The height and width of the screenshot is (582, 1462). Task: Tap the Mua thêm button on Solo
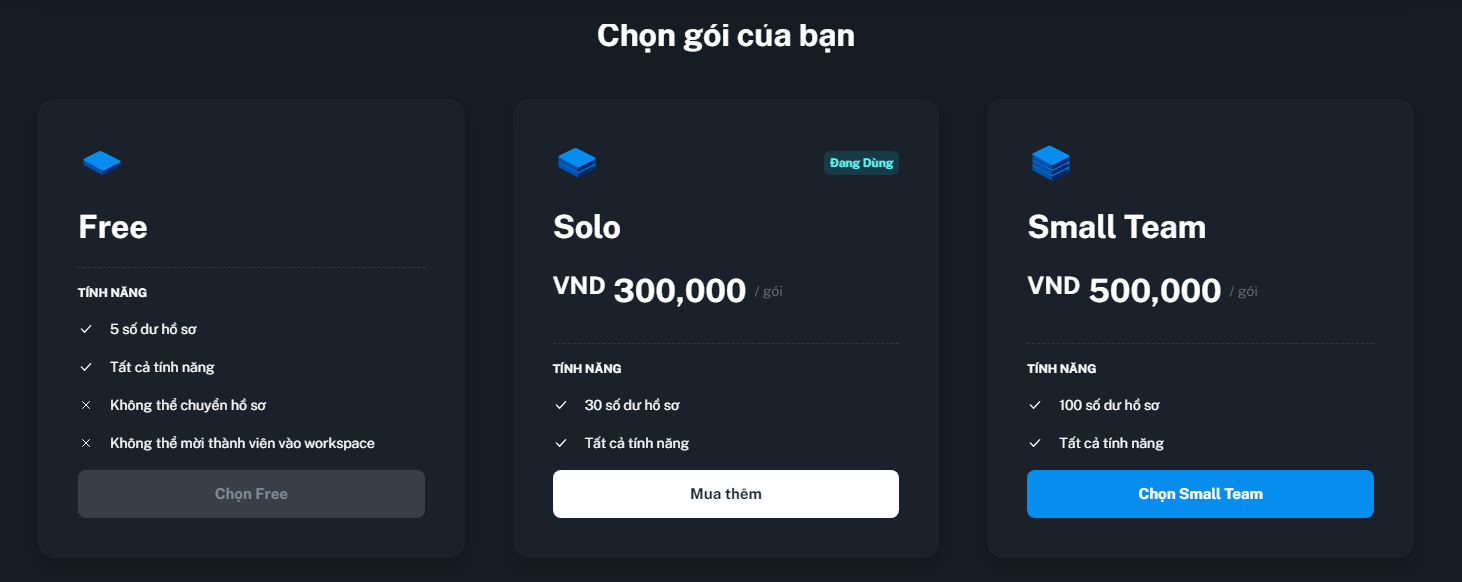pyautogui.click(x=725, y=494)
